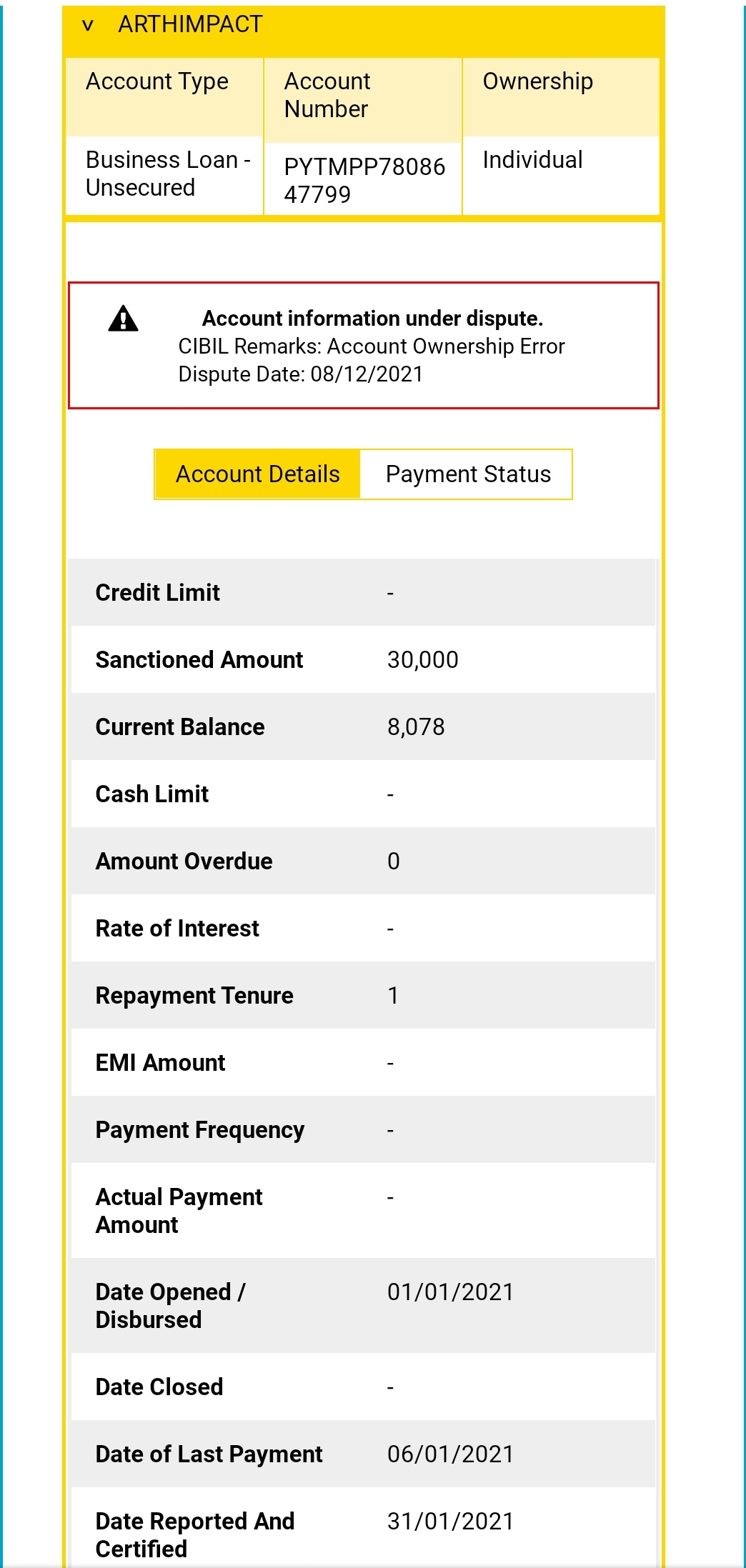The width and height of the screenshot is (746, 1568).
Task: Select the Account Details tab
Action: pos(258,474)
